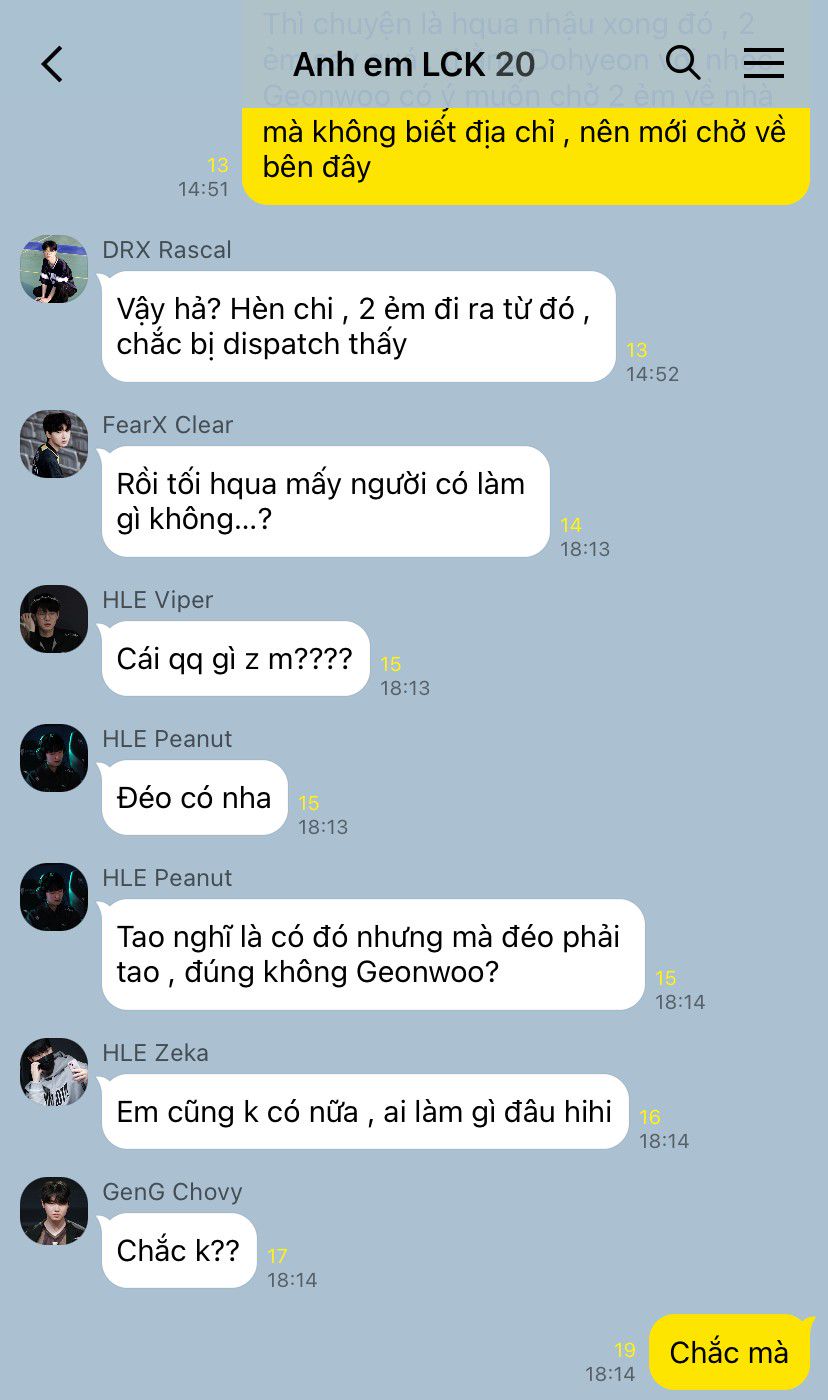Go back from the Anh em LCK chat
The height and width of the screenshot is (1400, 828).
[x=52, y=64]
